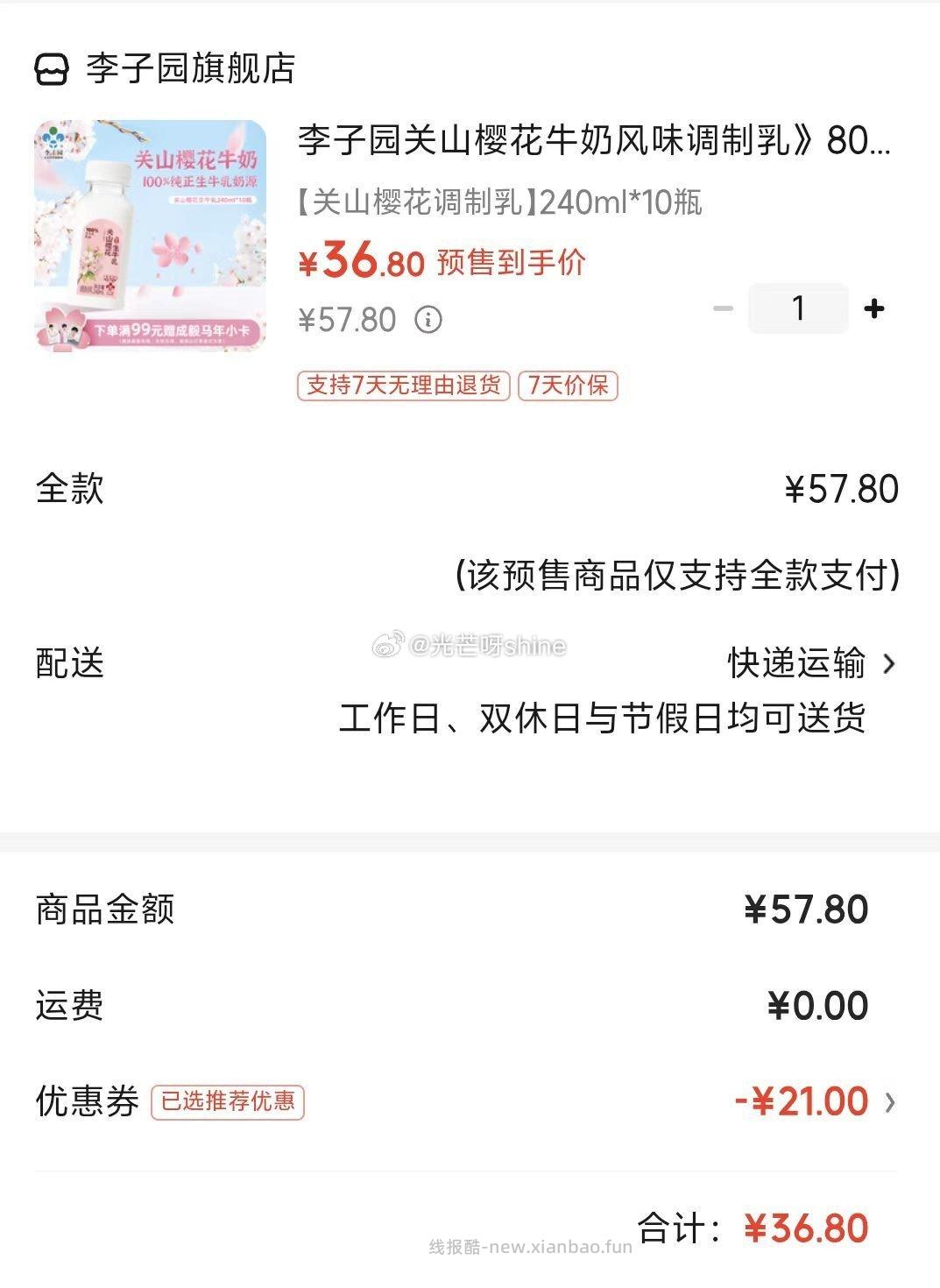Toggle the 支持7天无理由退货 service tag
Screen dimensions: 940x1288
click(406, 386)
